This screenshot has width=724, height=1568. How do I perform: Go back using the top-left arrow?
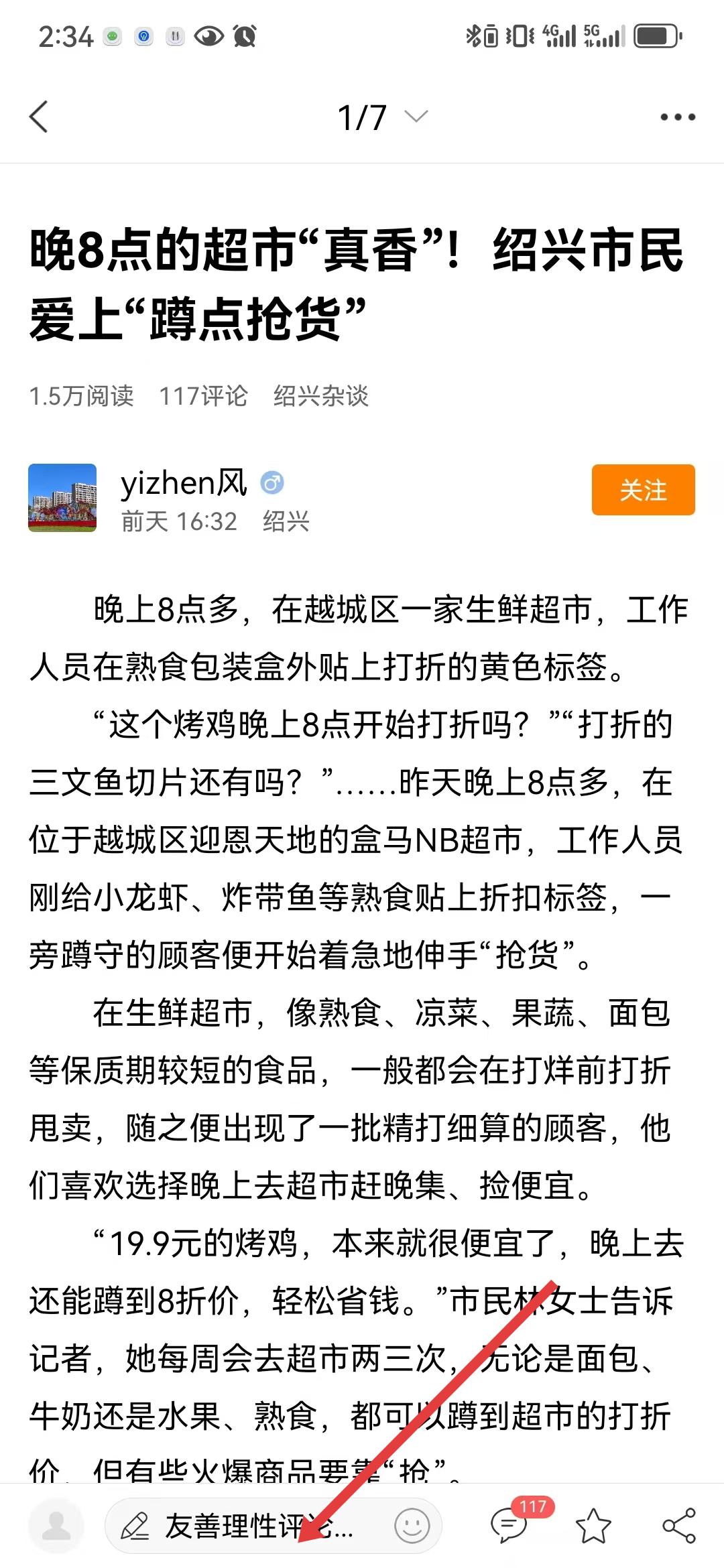tap(40, 117)
